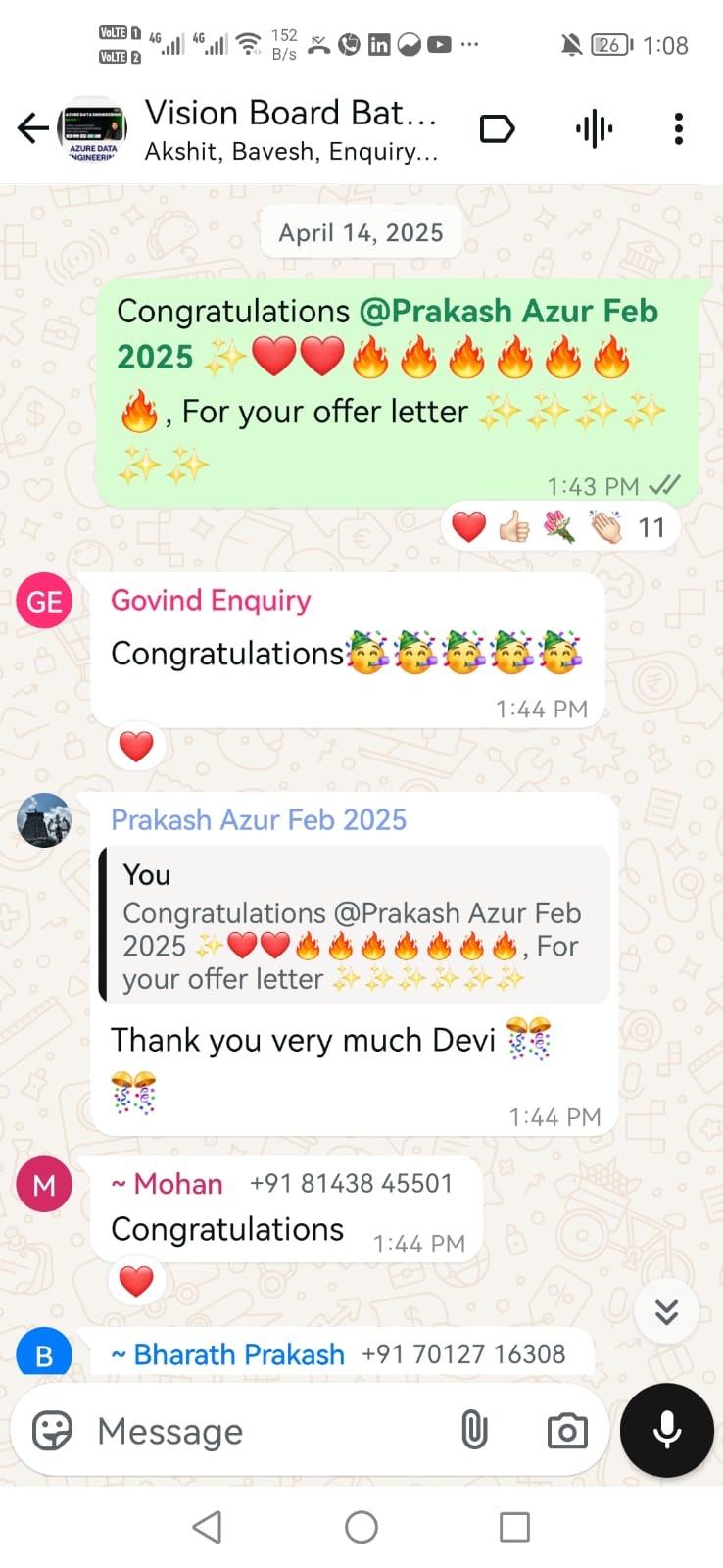Record a voice message with microphone
The height and width of the screenshot is (1568, 723).
667,1430
